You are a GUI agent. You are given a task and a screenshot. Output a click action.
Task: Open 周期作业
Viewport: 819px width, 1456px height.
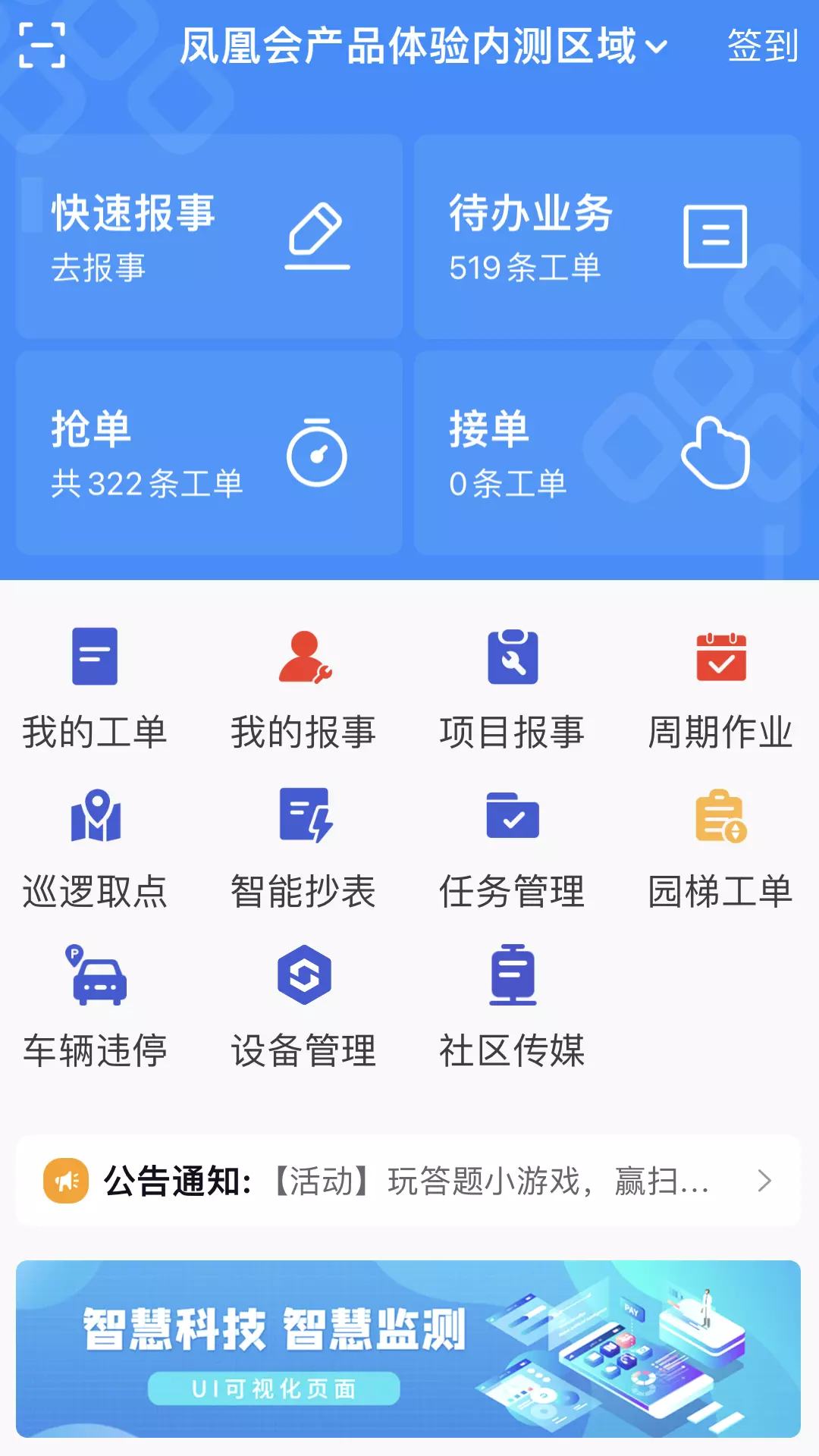click(x=720, y=689)
